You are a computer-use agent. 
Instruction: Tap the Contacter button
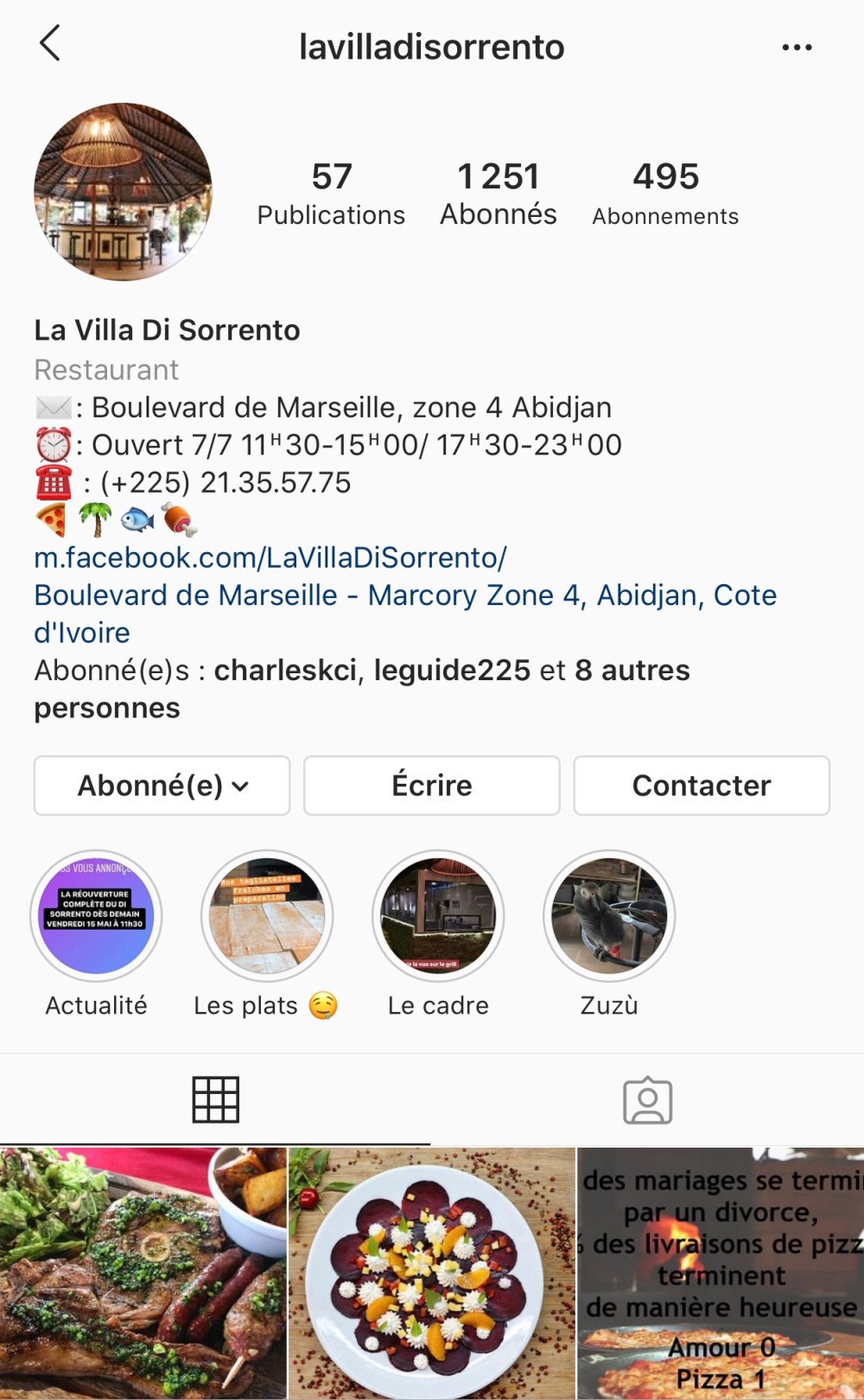pos(702,786)
